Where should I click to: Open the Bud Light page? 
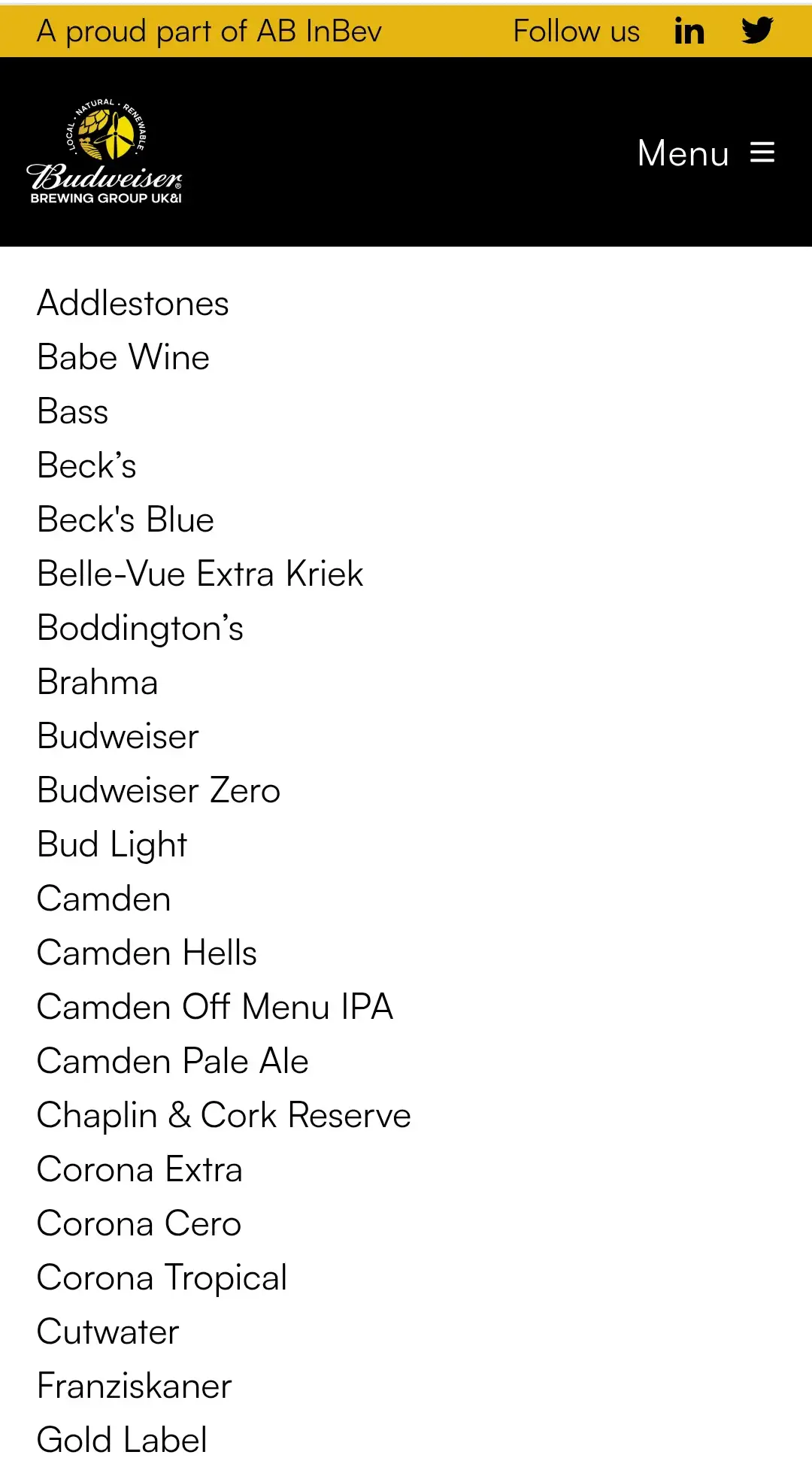pos(112,844)
